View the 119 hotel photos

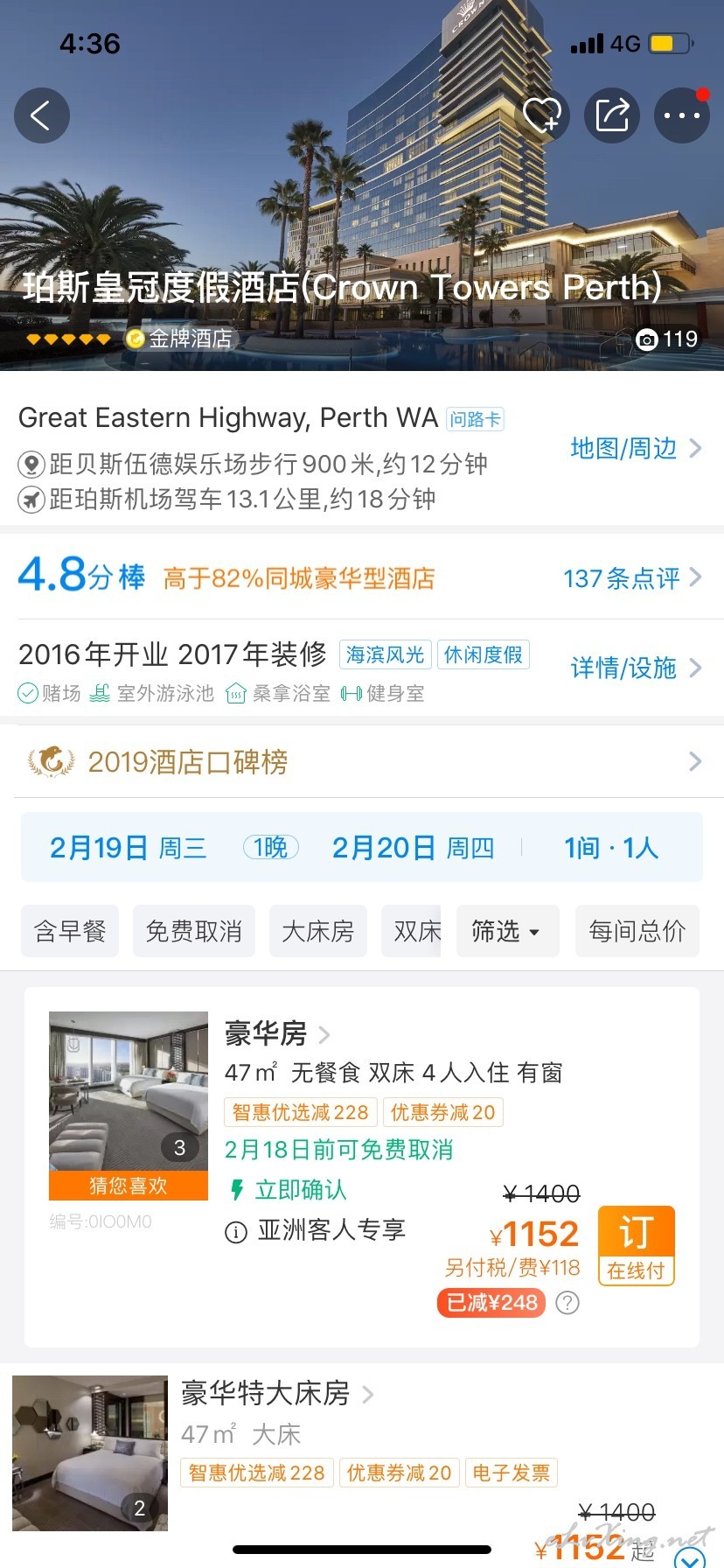pyautogui.click(x=667, y=339)
